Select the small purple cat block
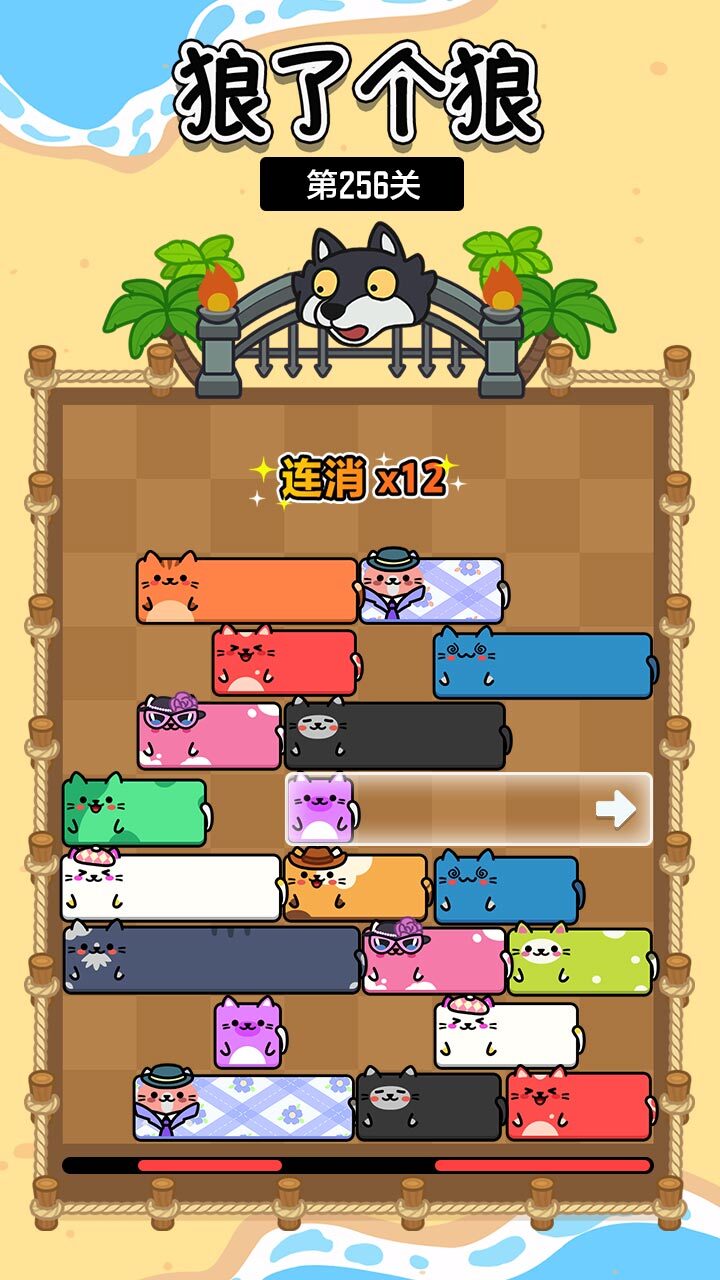720x1280 pixels. (x=245, y=1035)
